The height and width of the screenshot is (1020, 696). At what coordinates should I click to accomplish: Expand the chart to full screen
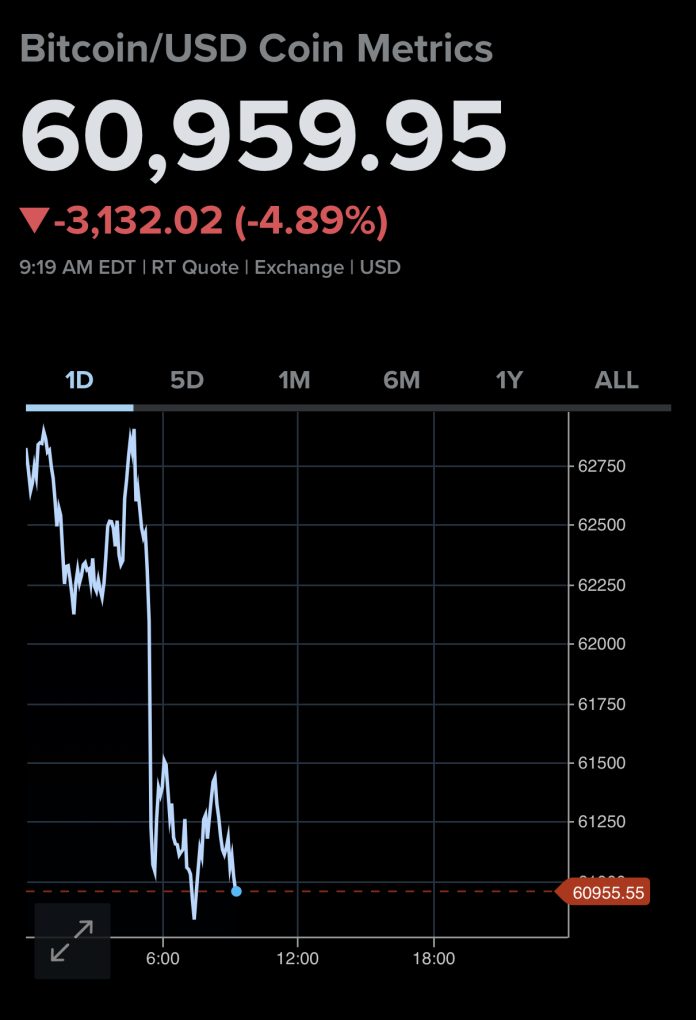click(72, 941)
